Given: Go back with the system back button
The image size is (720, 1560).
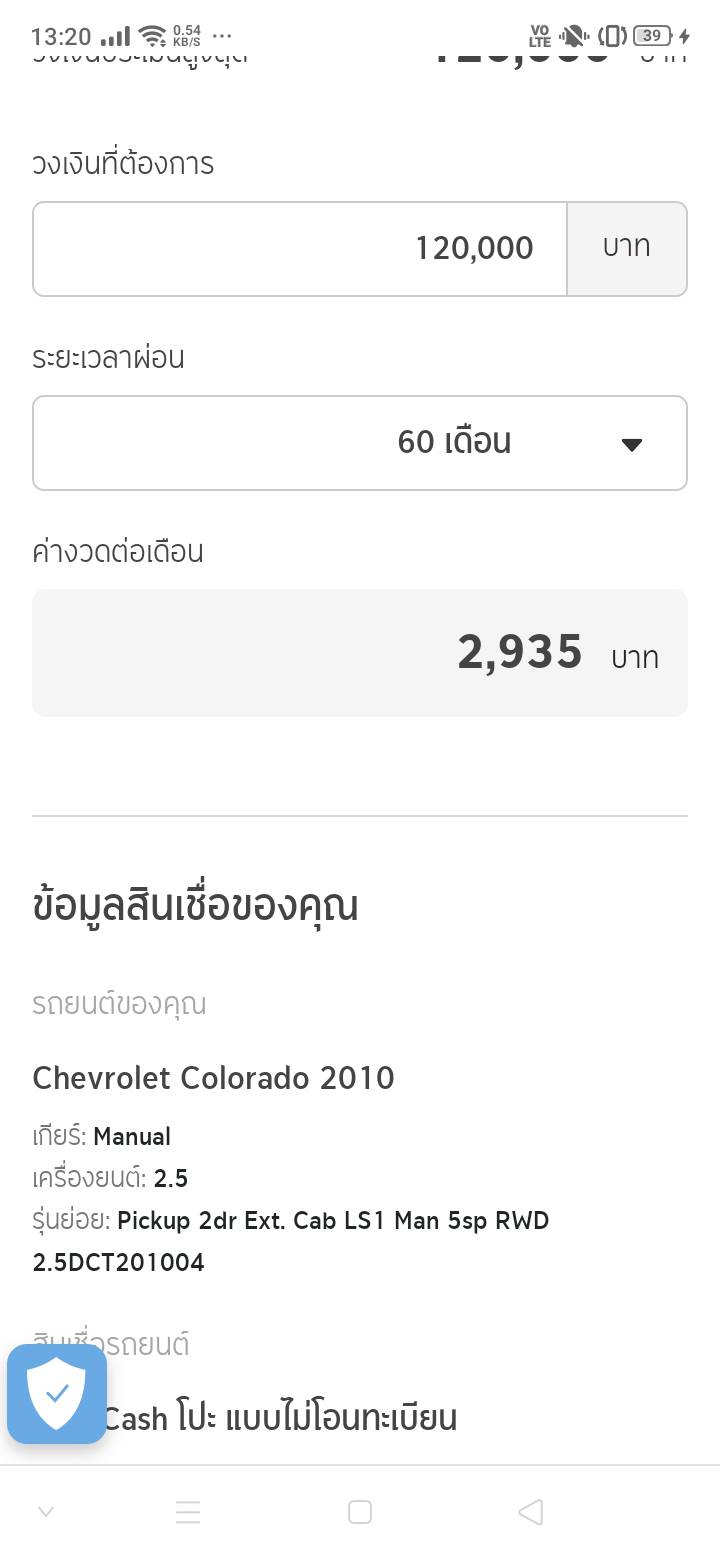Looking at the screenshot, I should coord(531,1512).
